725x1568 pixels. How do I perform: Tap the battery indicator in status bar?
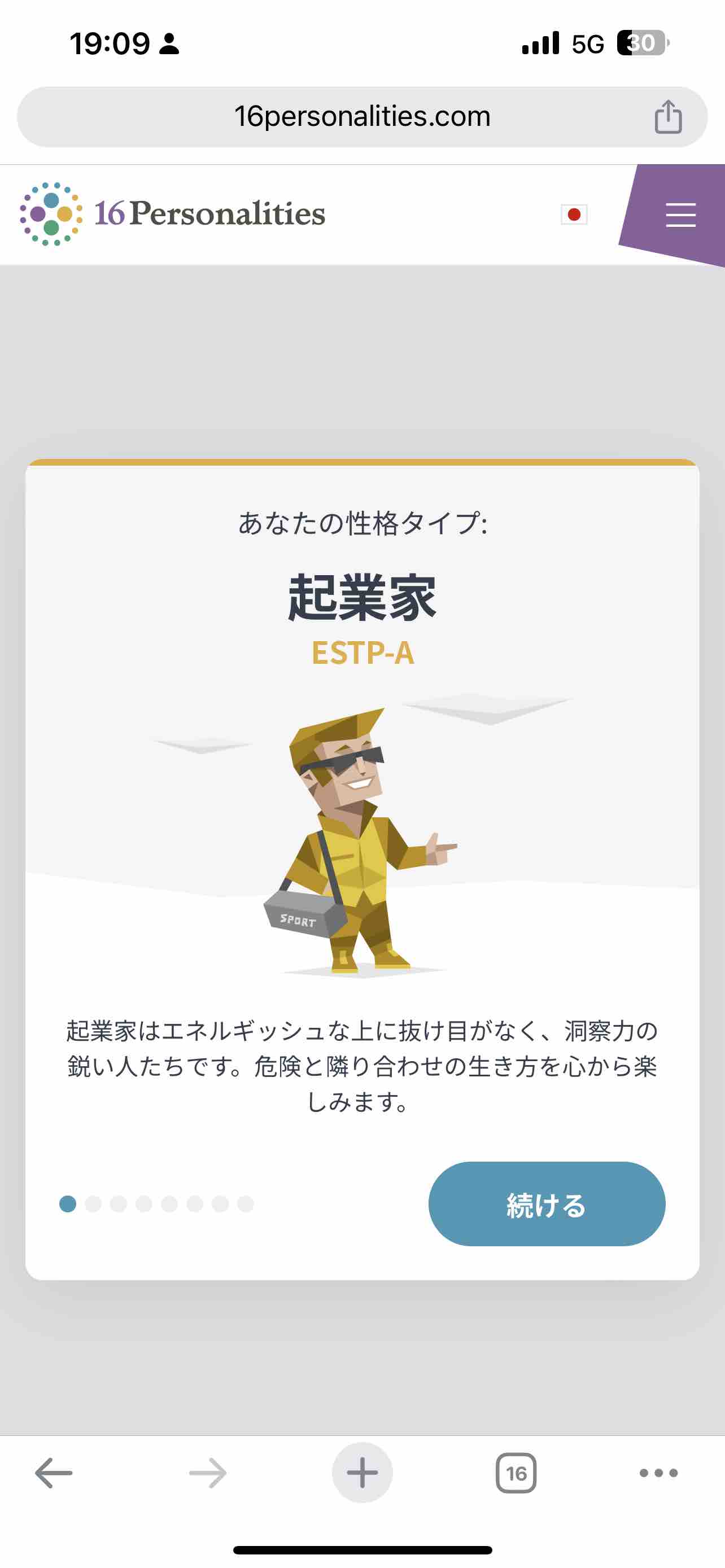tap(643, 42)
